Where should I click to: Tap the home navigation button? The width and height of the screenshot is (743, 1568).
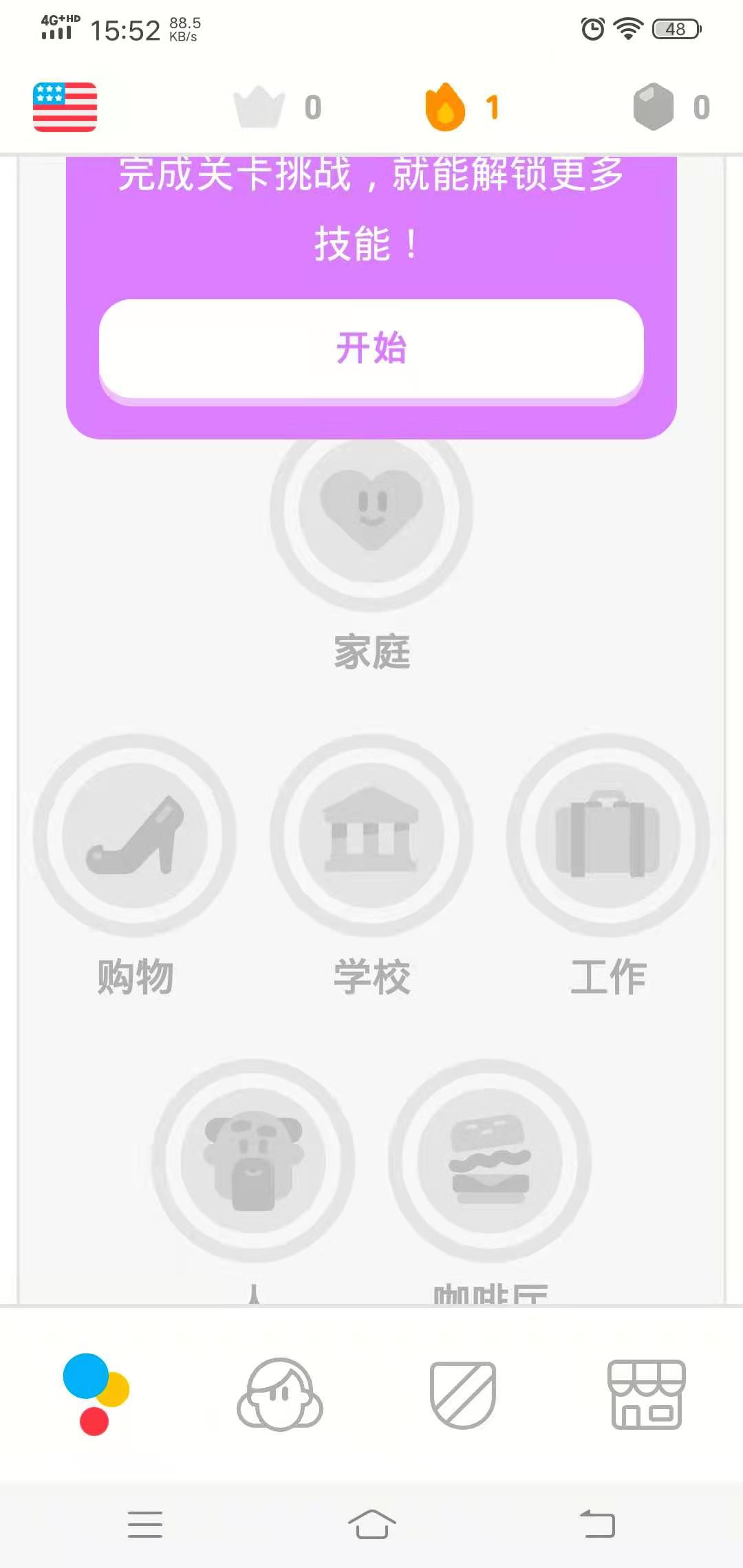coord(371,1524)
